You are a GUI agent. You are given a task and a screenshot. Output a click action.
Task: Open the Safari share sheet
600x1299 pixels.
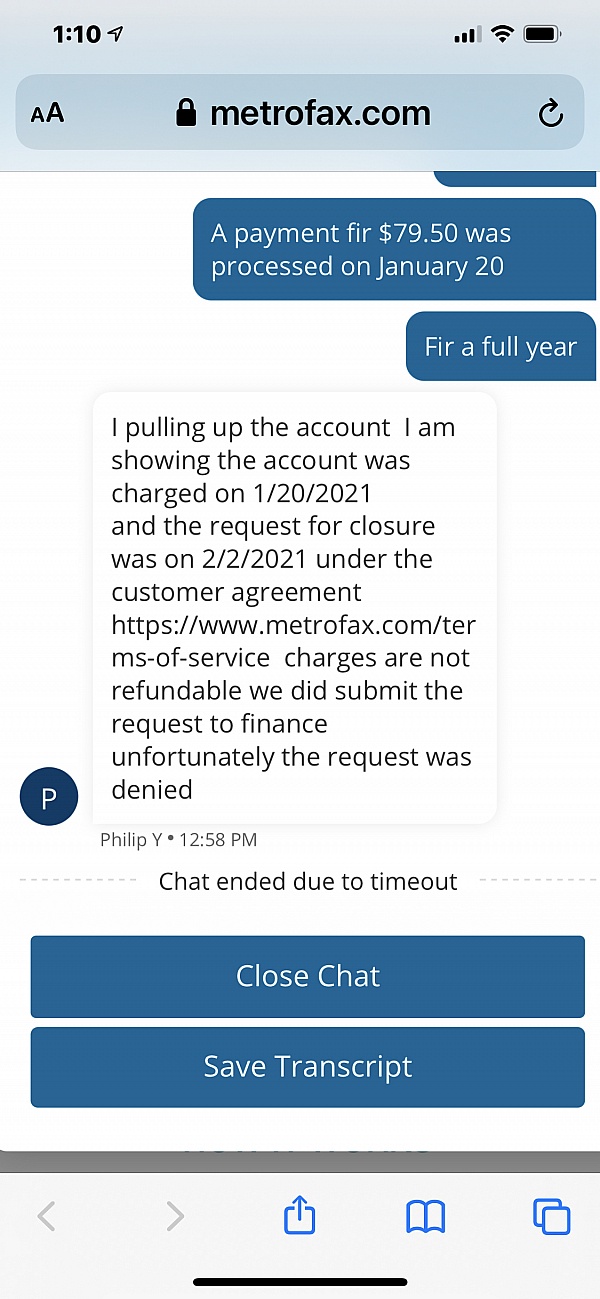point(300,1215)
